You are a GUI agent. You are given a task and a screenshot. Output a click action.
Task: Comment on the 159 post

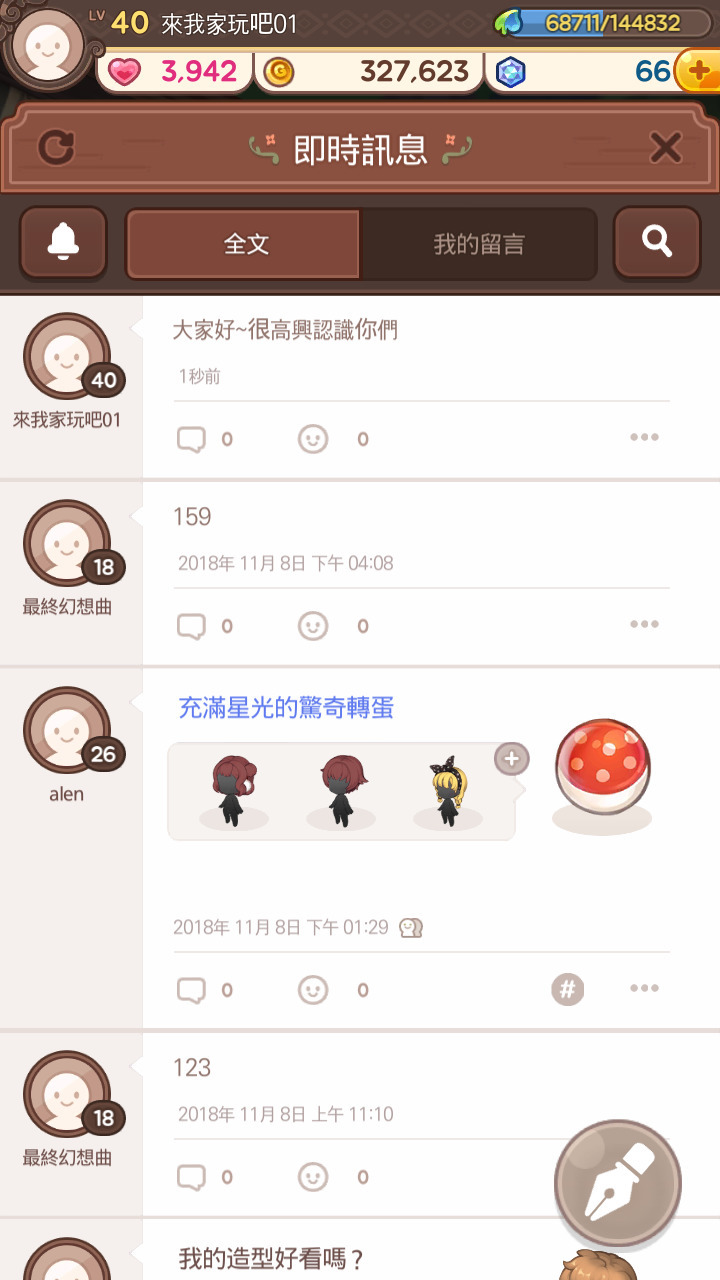click(x=191, y=626)
